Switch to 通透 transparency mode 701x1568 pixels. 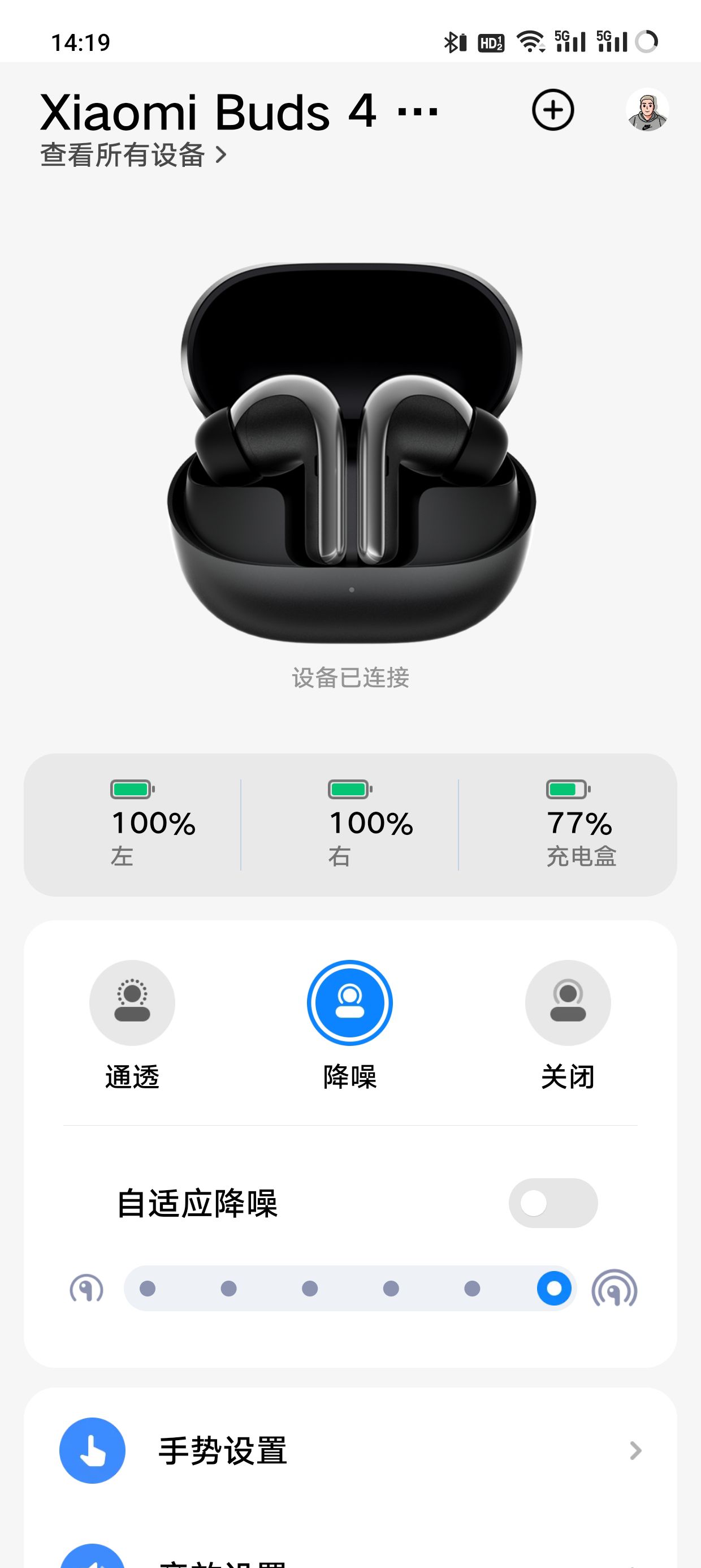pos(132,1003)
